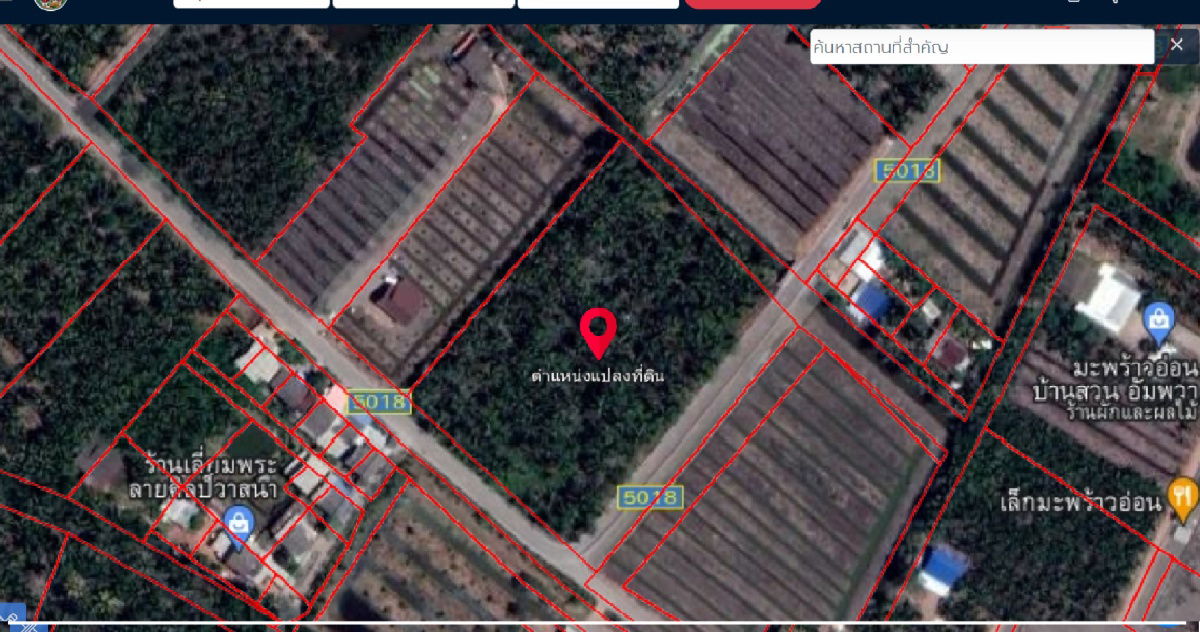The image size is (1200, 632).
Task: Tap the red button in the top bar
Action: coord(752,3)
